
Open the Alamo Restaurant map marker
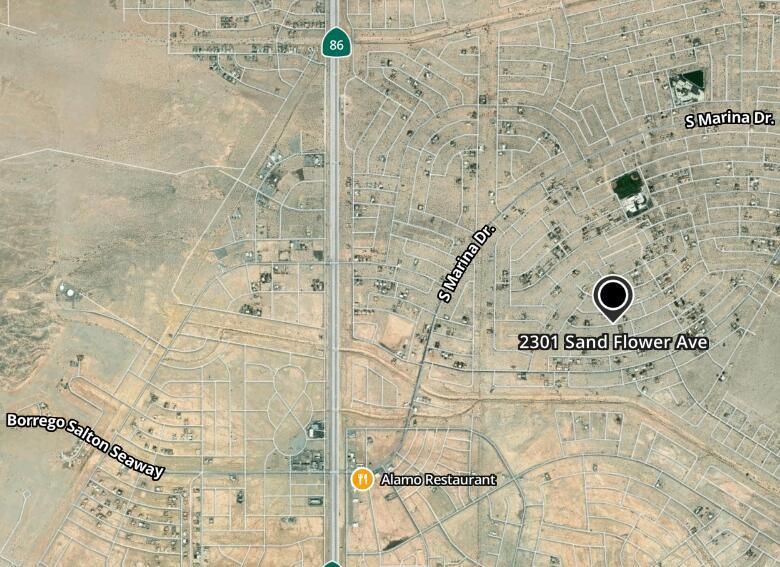click(361, 480)
